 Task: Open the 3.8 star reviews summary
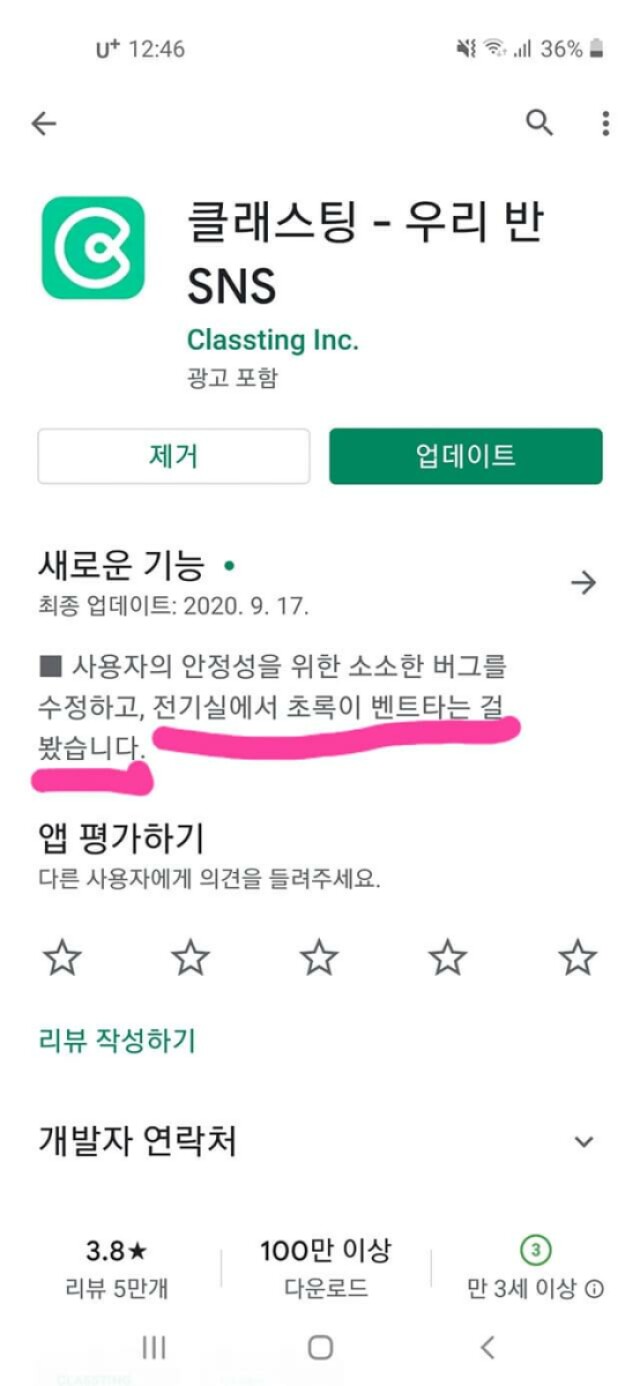(117, 1269)
